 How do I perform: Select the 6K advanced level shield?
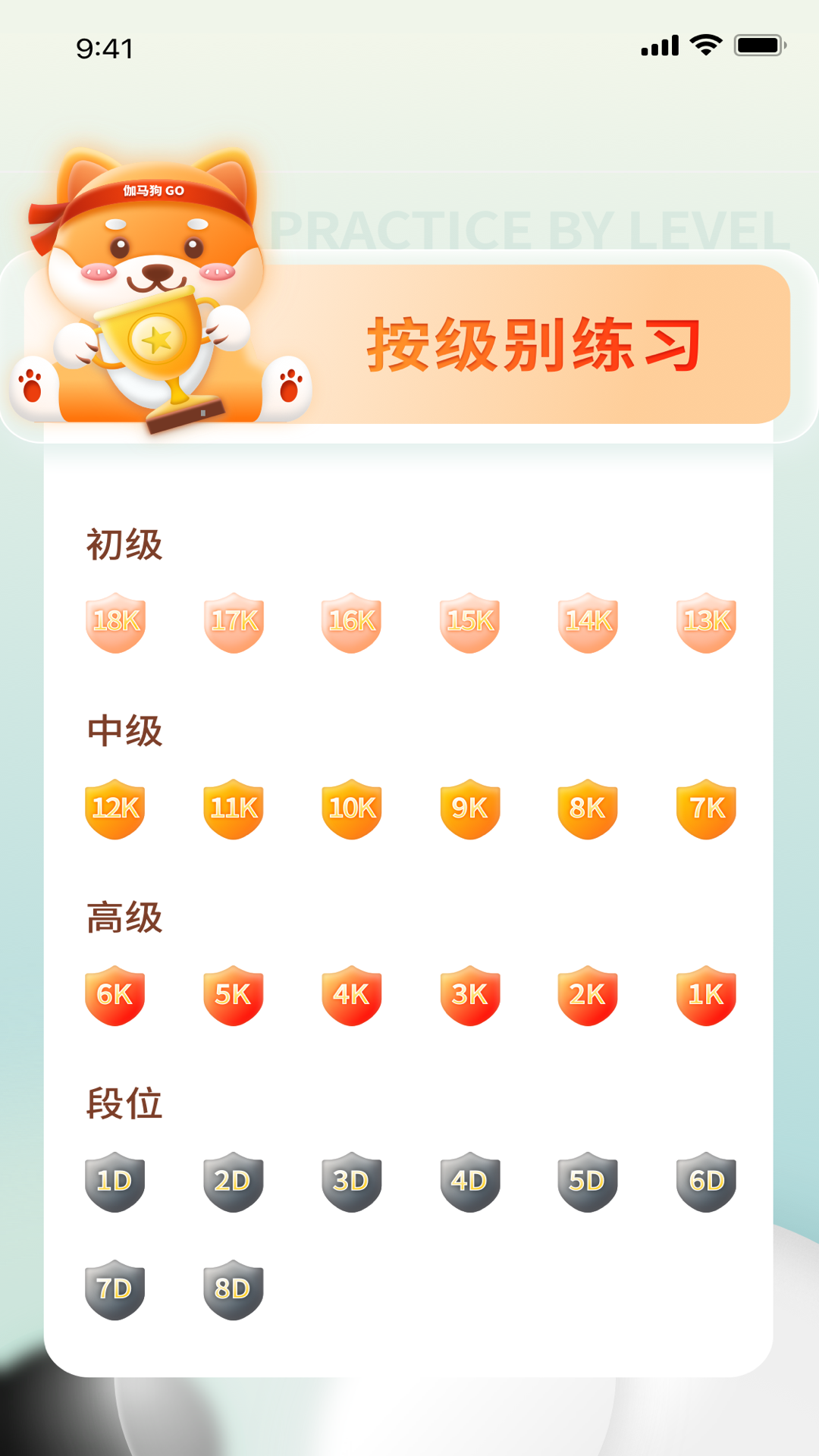[x=117, y=996]
